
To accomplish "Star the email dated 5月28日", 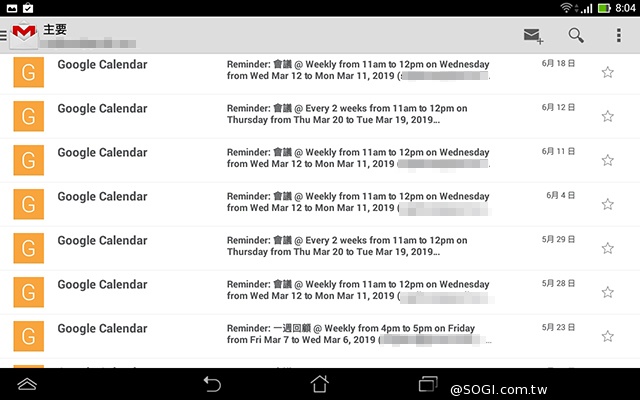I will [607, 292].
